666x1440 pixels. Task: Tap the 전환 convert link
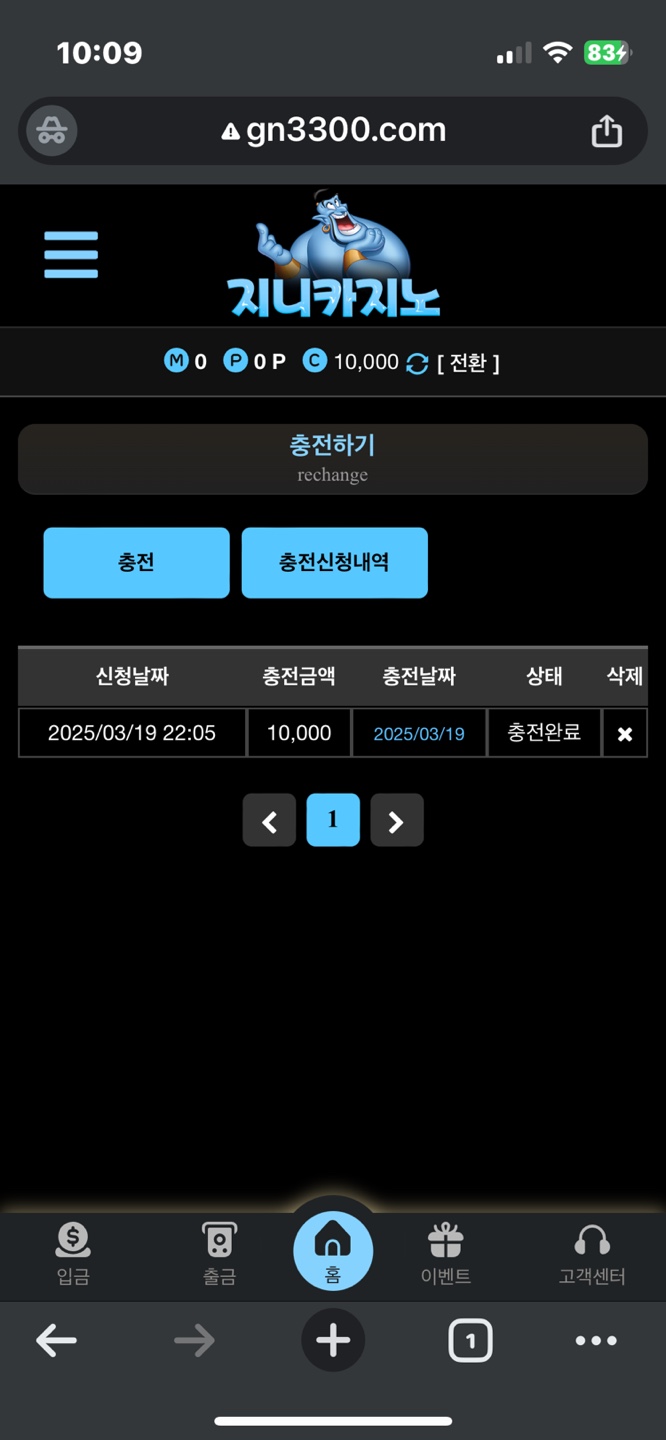click(x=468, y=362)
